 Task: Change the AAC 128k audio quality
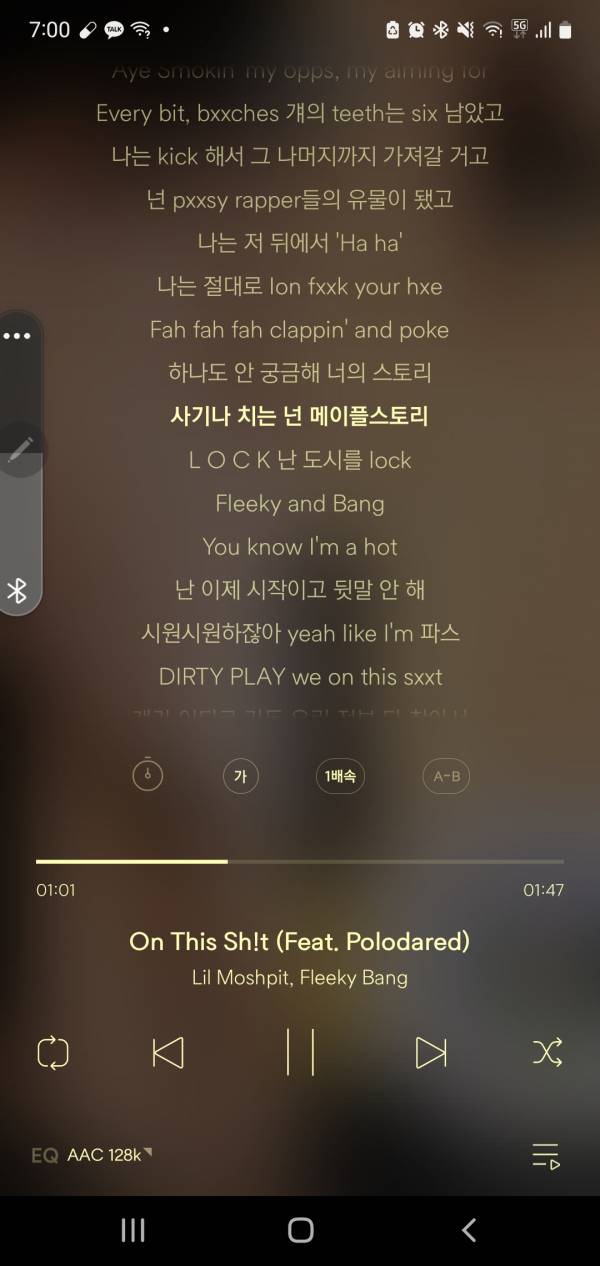(x=108, y=1156)
